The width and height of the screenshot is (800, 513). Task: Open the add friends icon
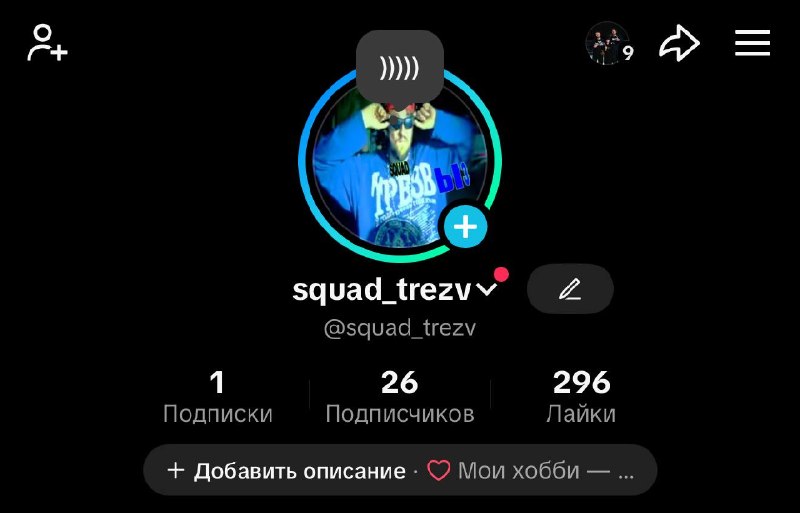point(47,43)
